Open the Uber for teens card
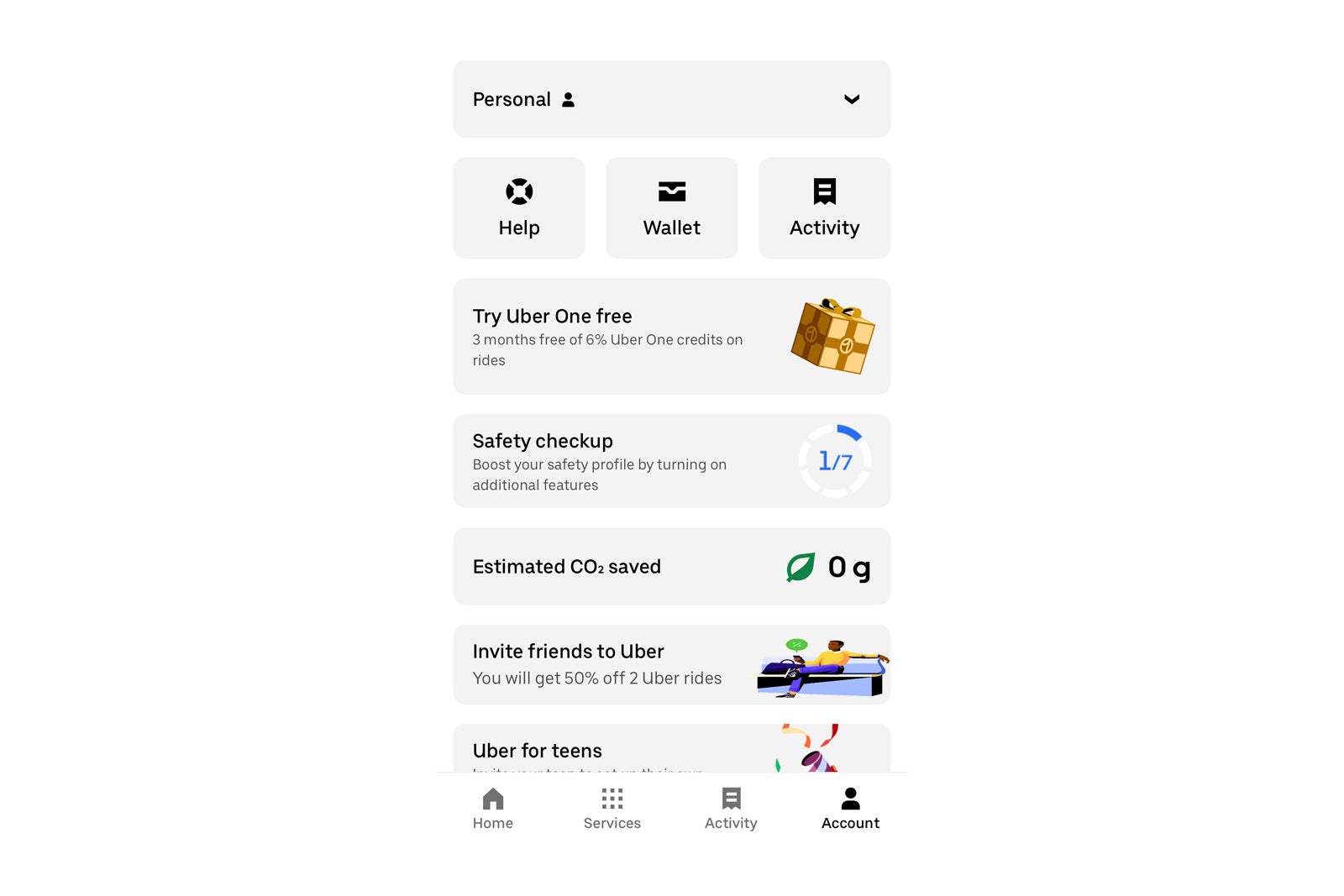The image size is (1344, 896). click(x=671, y=750)
